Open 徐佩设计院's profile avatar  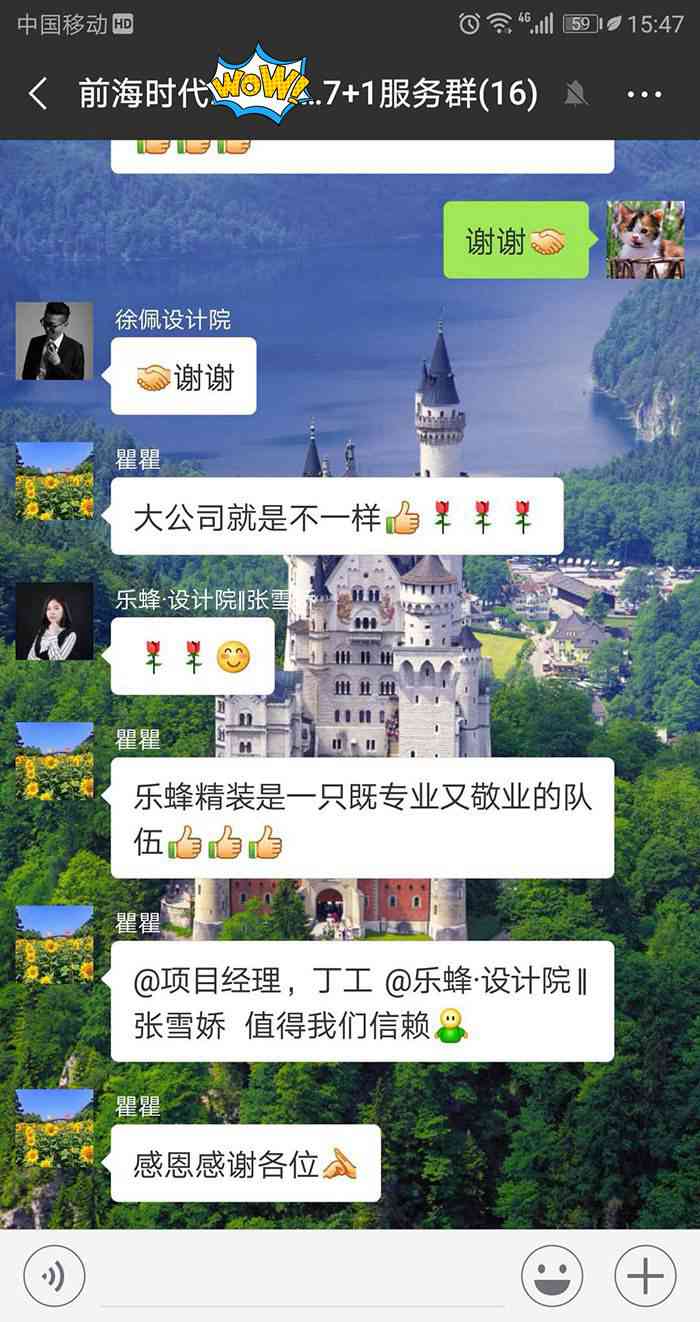(54, 341)
